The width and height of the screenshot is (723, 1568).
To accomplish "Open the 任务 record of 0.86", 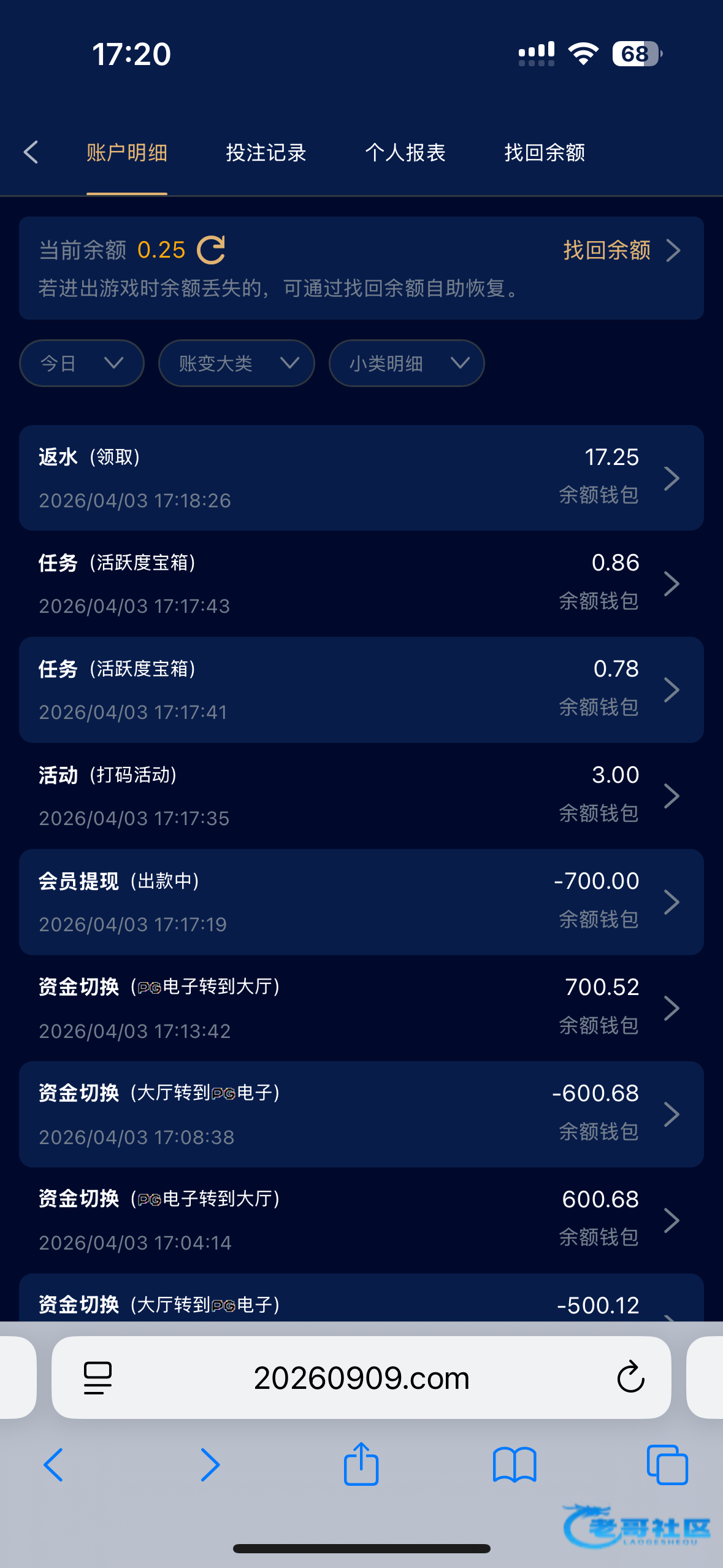I will 361,583.
